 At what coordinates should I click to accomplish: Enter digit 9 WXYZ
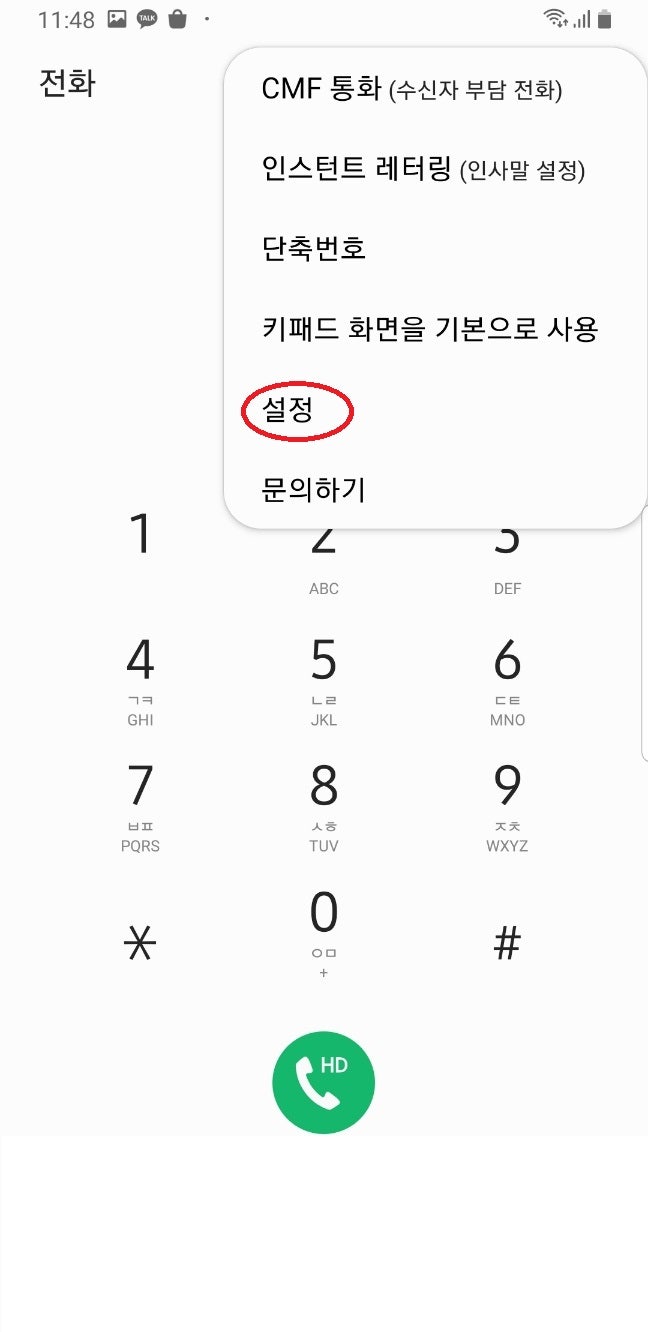[507, 803]
